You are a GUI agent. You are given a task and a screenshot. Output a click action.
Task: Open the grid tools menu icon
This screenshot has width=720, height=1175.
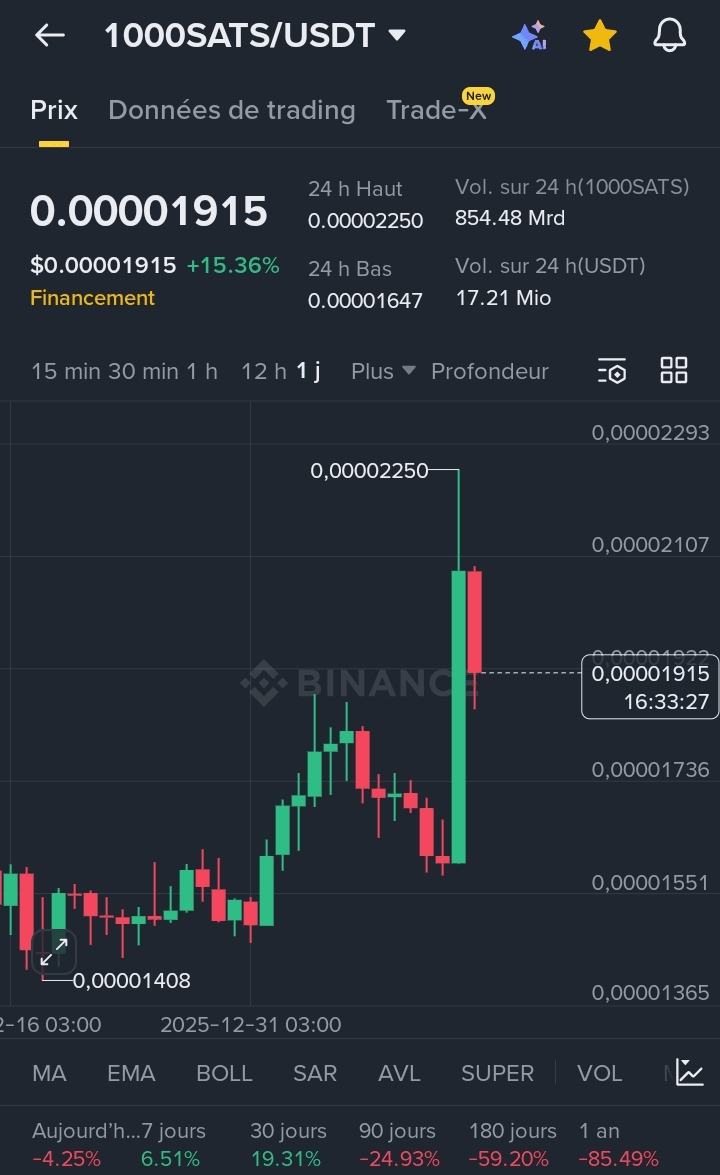pyautogui.click(x=674, y=370)
